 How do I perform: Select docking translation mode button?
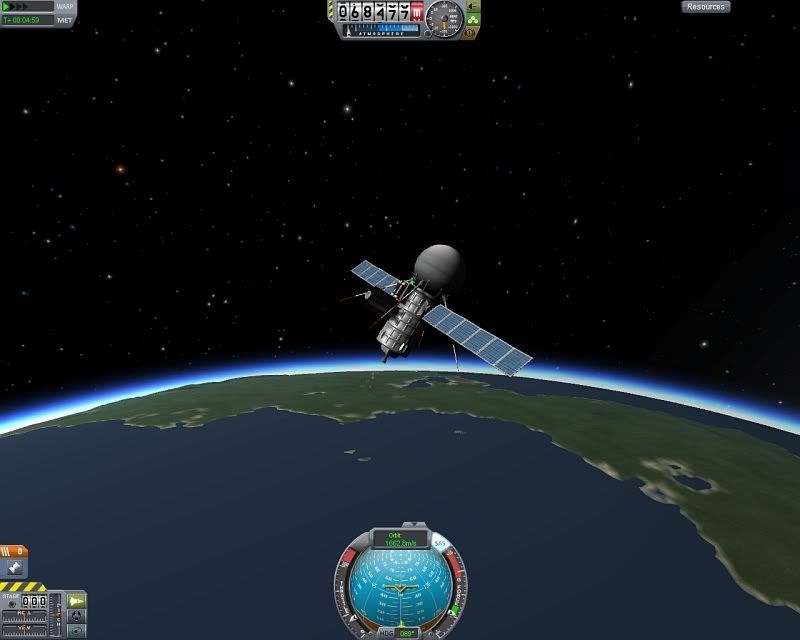tap(76, 615)
